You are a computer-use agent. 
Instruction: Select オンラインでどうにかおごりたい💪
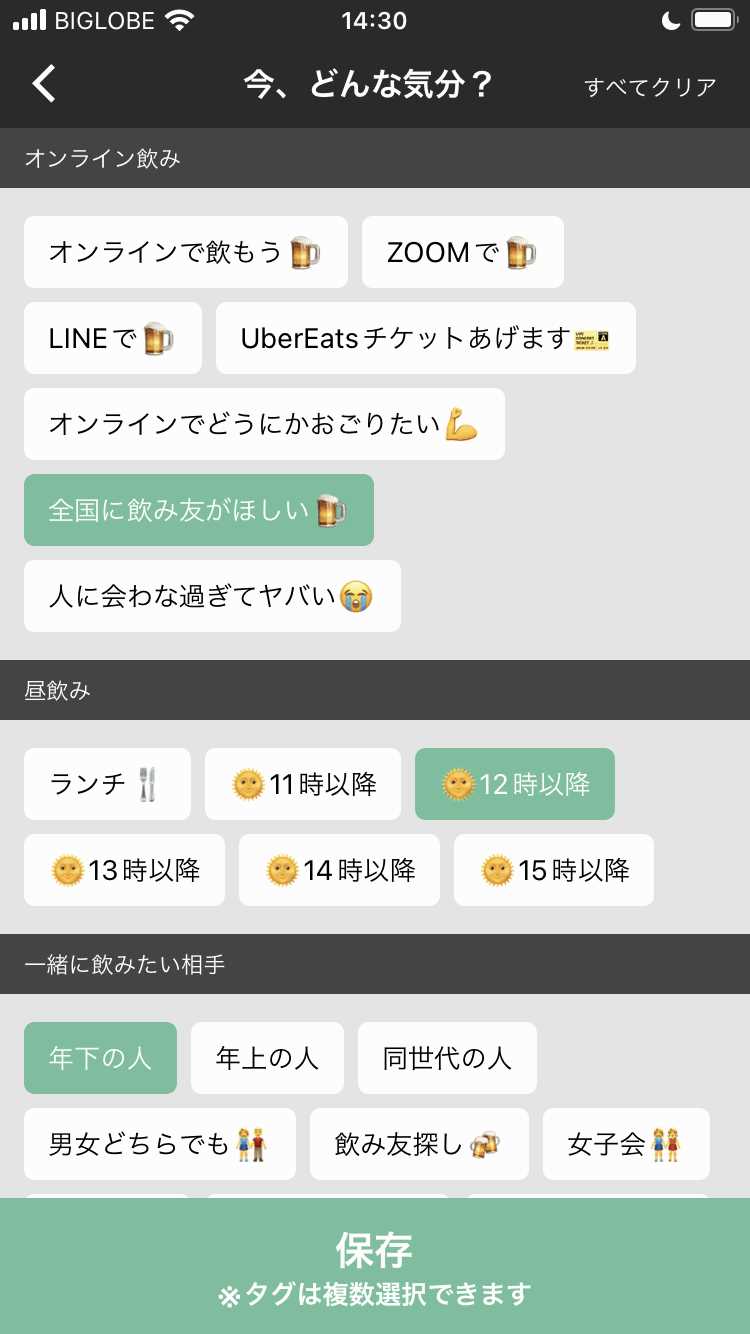coord(264,424)
